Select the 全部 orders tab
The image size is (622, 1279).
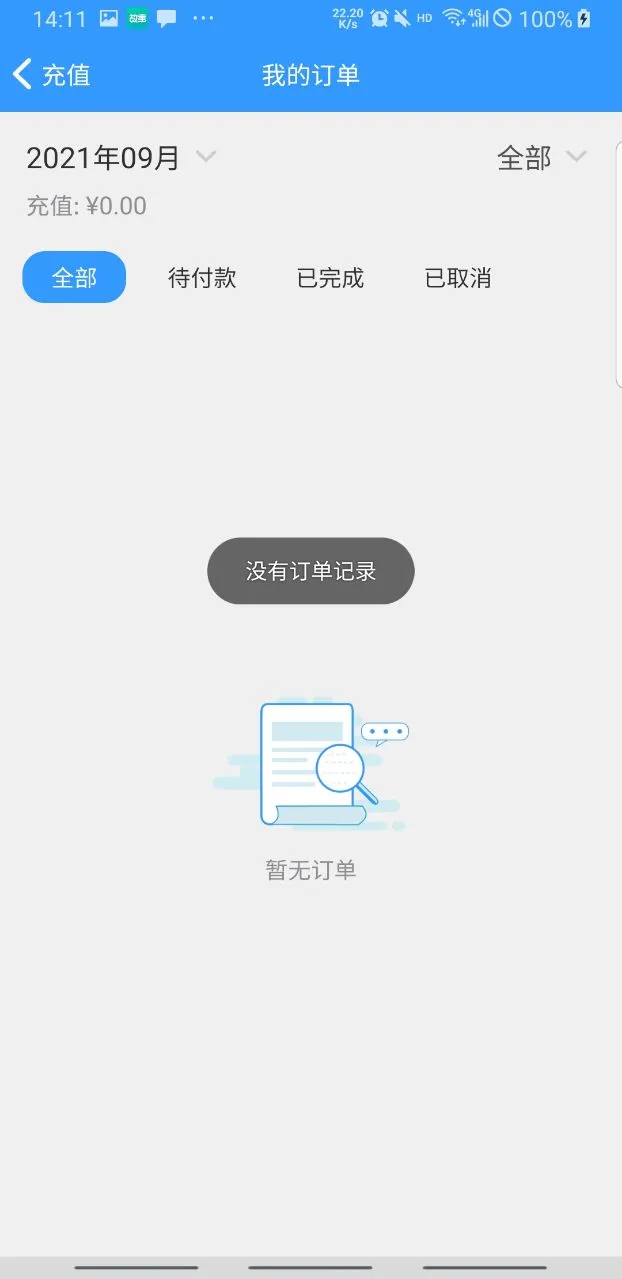(74, 277)
